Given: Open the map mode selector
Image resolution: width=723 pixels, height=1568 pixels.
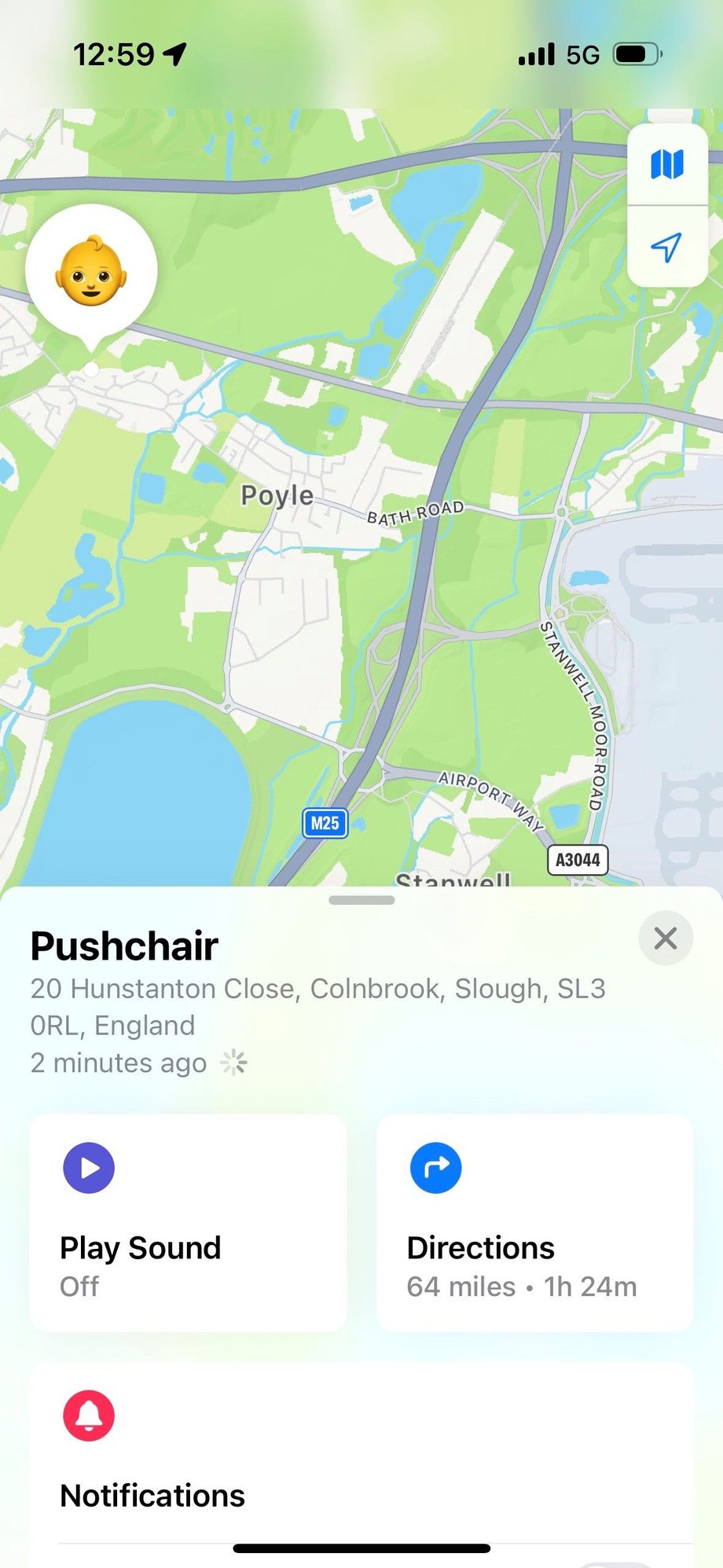Looking at the screenshot, I should (667, 165).
